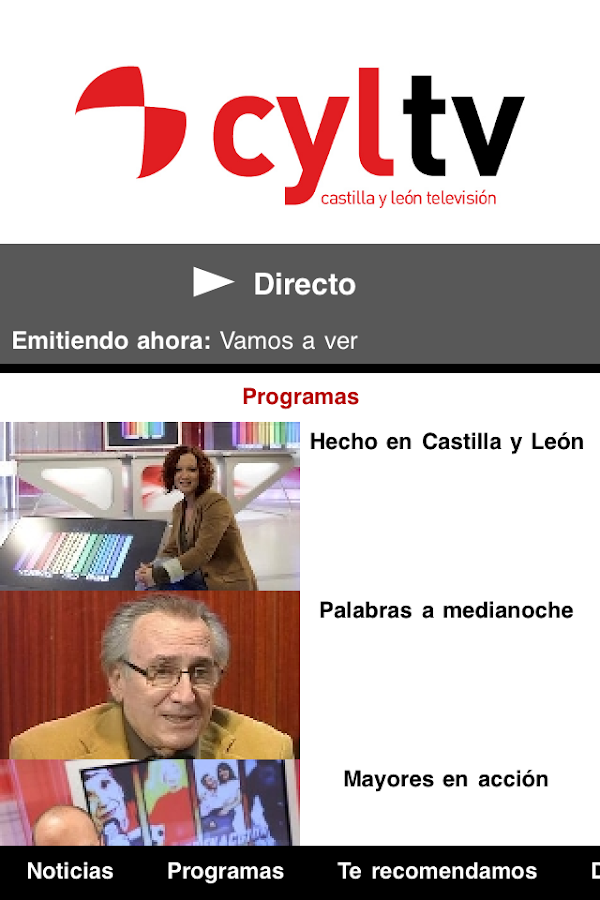Go to the Te recomendamos tab
This screenshot has height=900, width=600.
tap(437, 871)
